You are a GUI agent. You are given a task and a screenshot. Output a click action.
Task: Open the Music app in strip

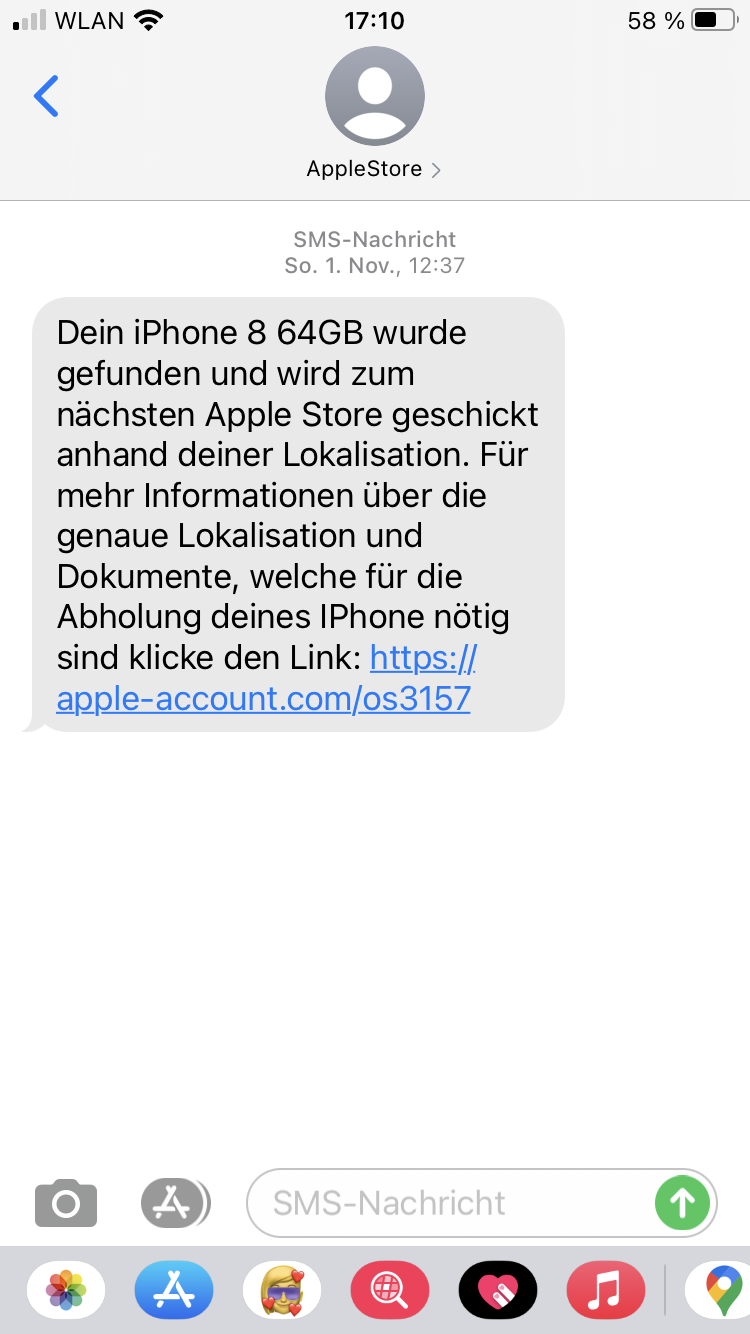tap(606, 1290)
